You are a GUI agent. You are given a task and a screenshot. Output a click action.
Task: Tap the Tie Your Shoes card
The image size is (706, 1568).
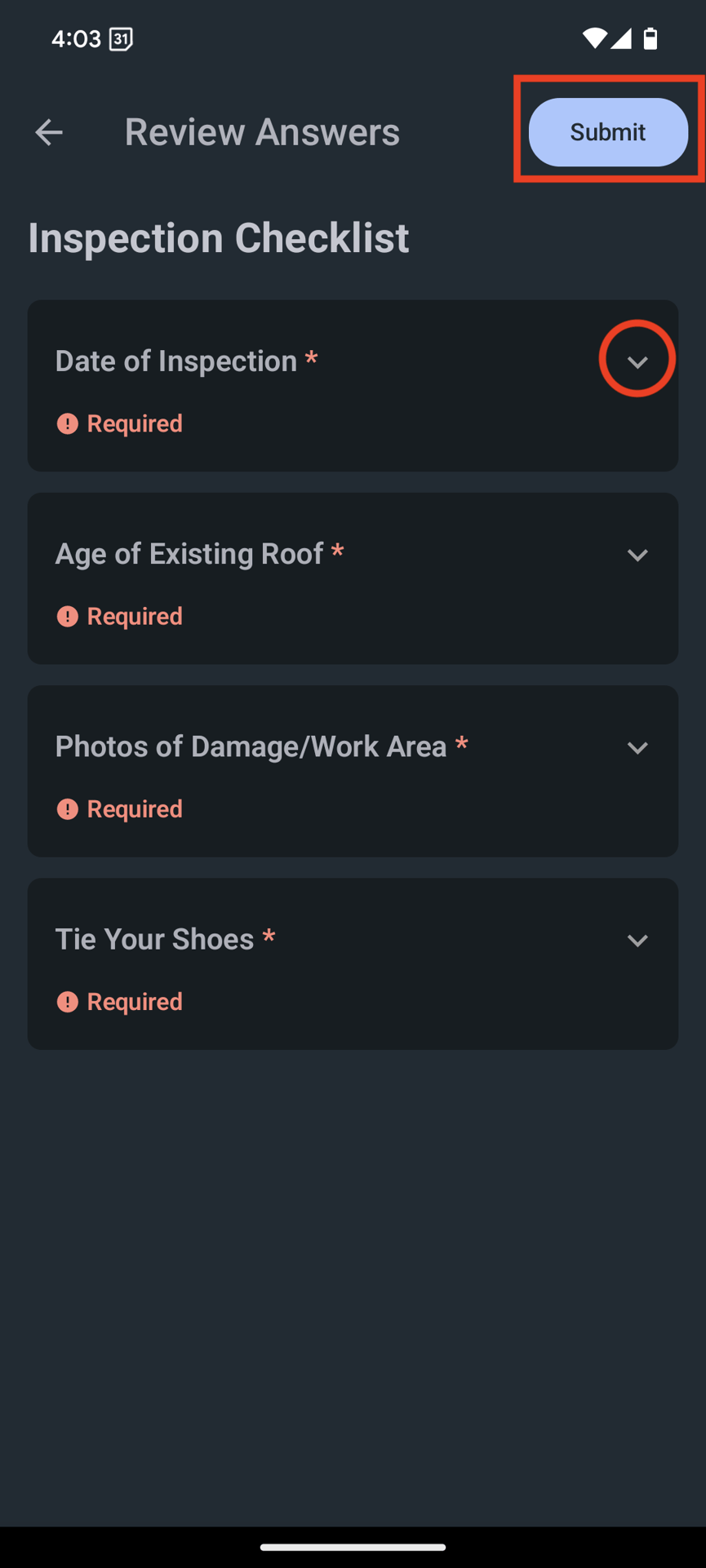tap(353, 964)
